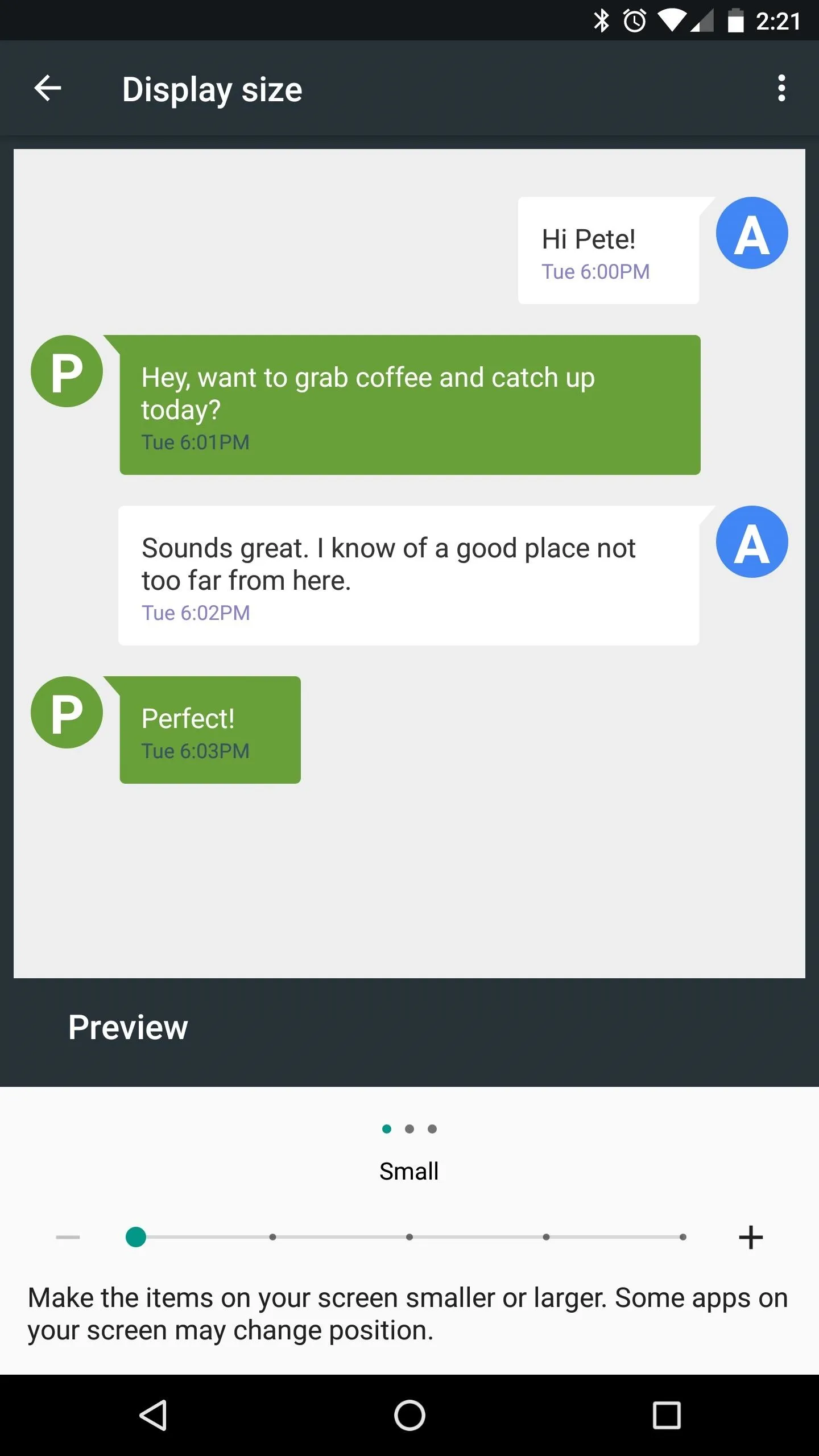The height and width of the screenshot is (1456, 819).
Task: Go back from Display size
Action: pos(48,88)
